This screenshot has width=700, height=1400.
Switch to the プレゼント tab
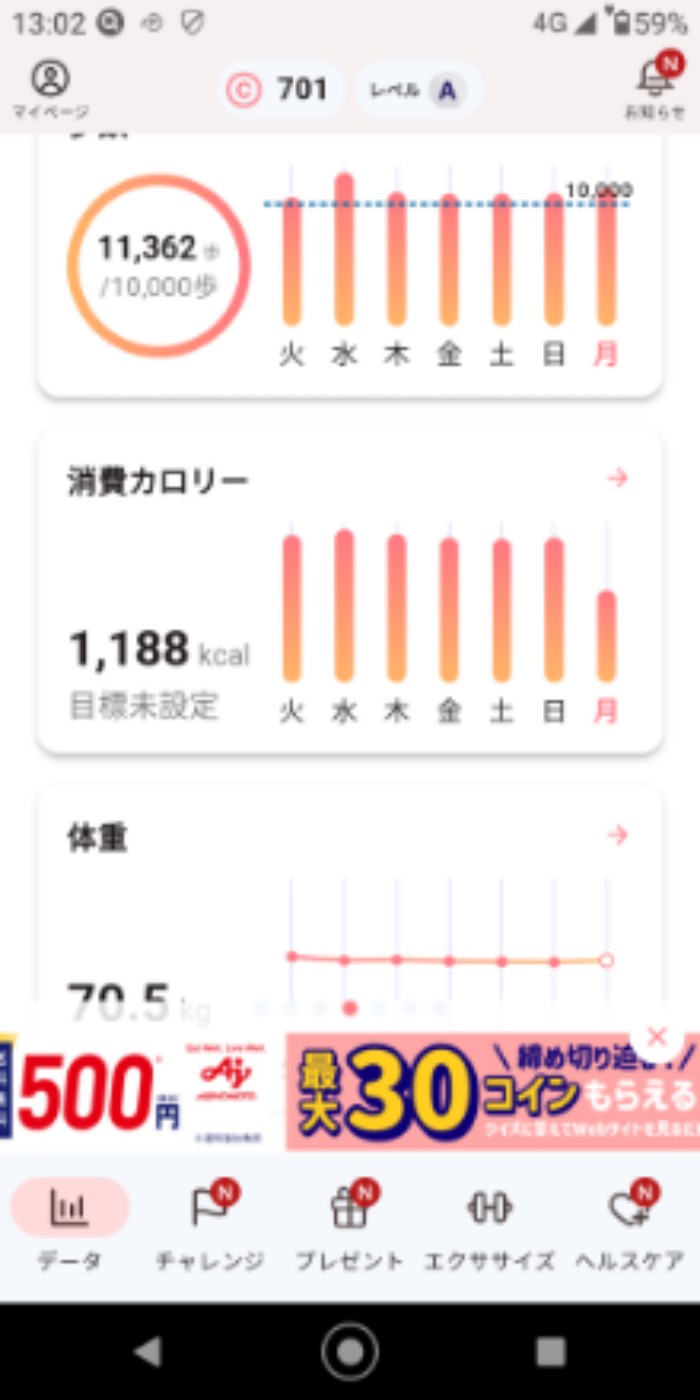tap(350, 1225)
